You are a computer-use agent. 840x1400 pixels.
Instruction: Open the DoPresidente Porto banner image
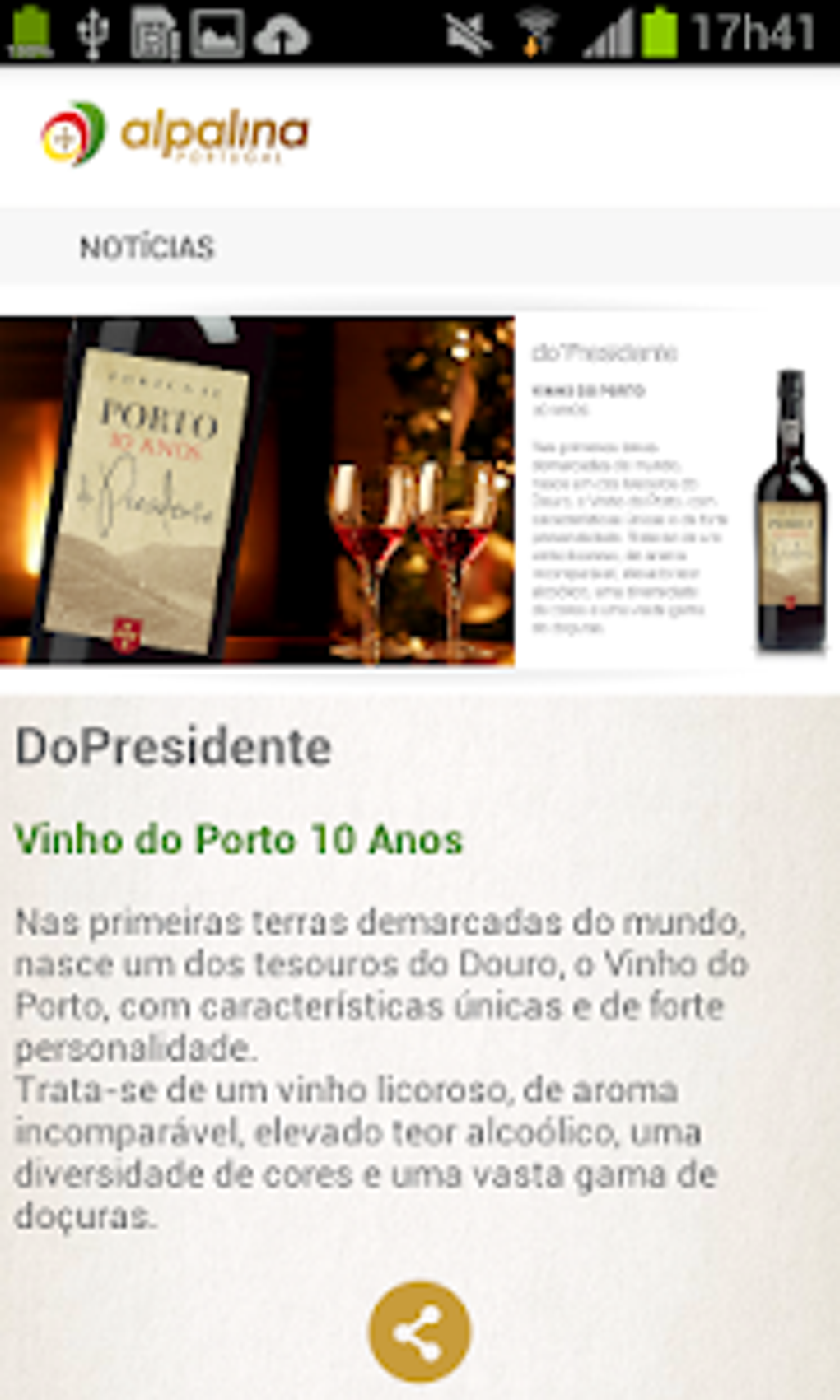420,491
